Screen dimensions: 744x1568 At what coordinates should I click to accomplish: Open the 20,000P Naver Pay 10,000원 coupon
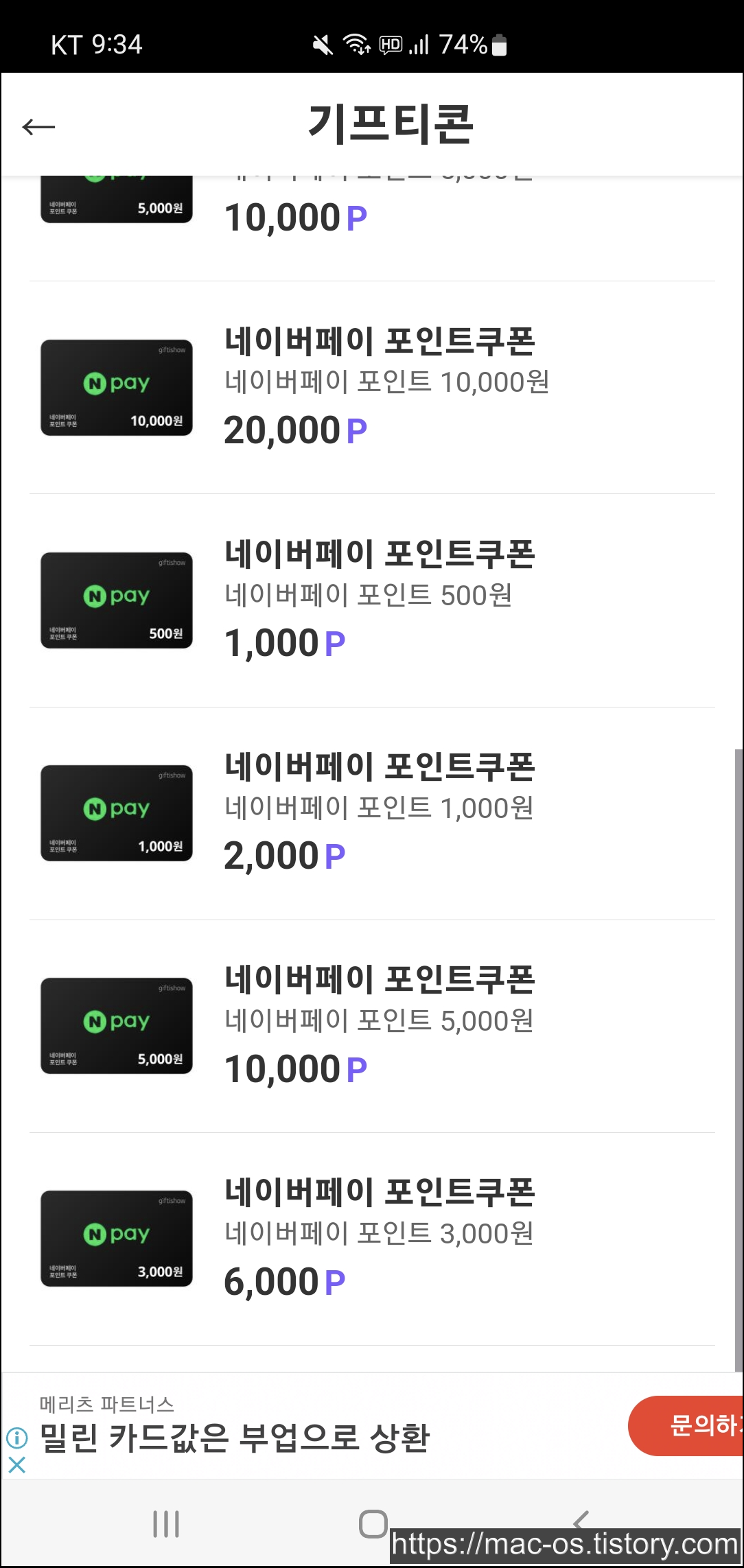point(371,388)
